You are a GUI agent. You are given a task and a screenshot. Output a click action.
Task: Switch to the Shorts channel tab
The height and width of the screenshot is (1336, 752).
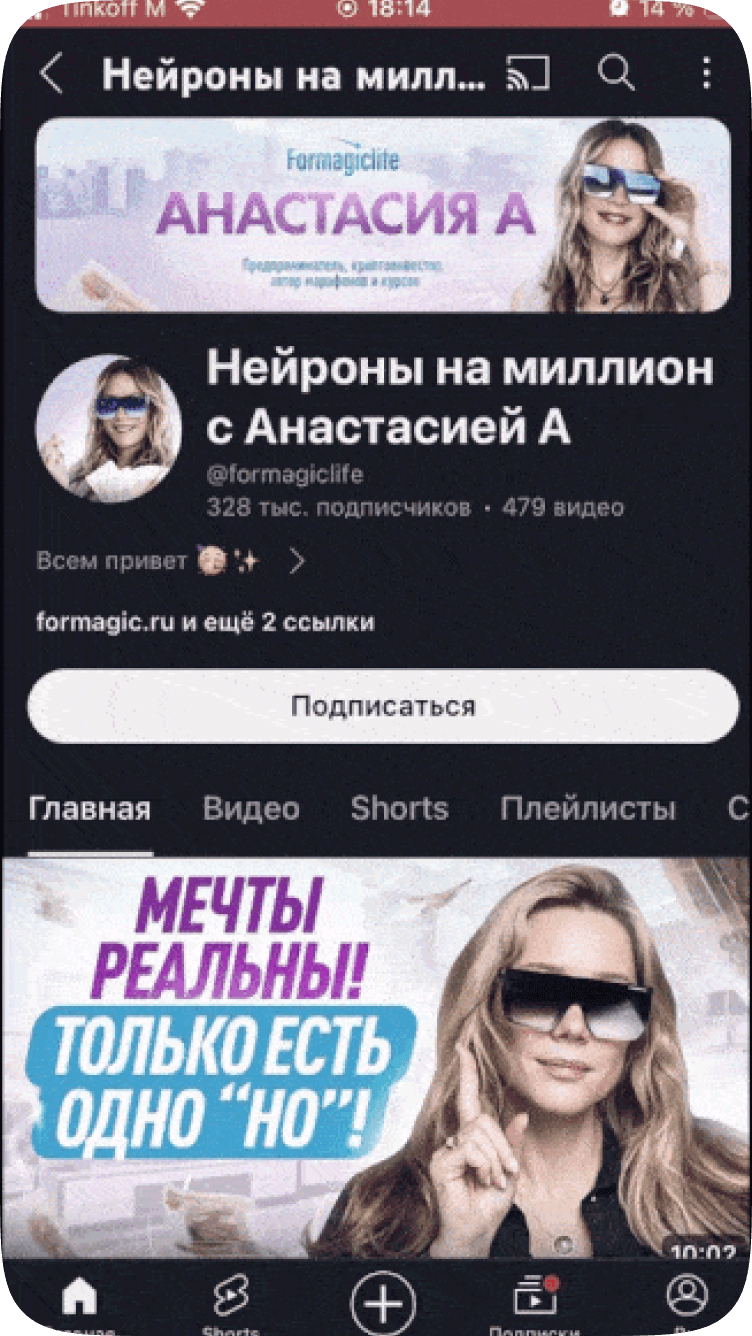[399, 808]
